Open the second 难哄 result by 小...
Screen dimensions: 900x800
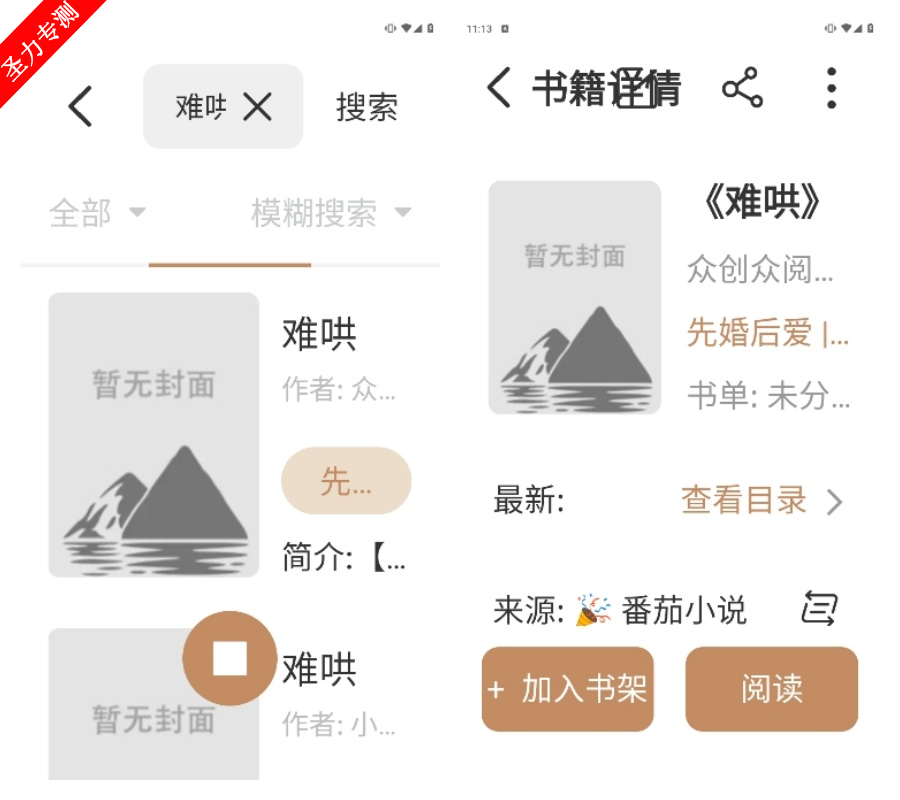point(320,669)
